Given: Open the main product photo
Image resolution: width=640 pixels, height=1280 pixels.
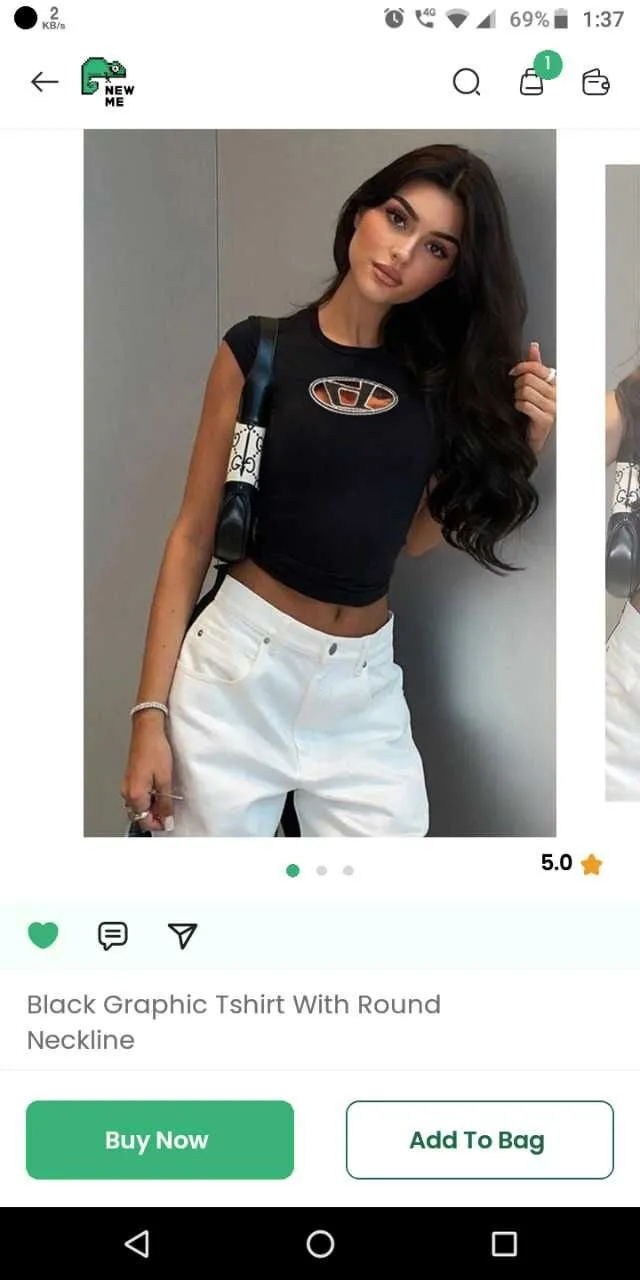Looking at the screenshot, I should click(x=319, y=482).
